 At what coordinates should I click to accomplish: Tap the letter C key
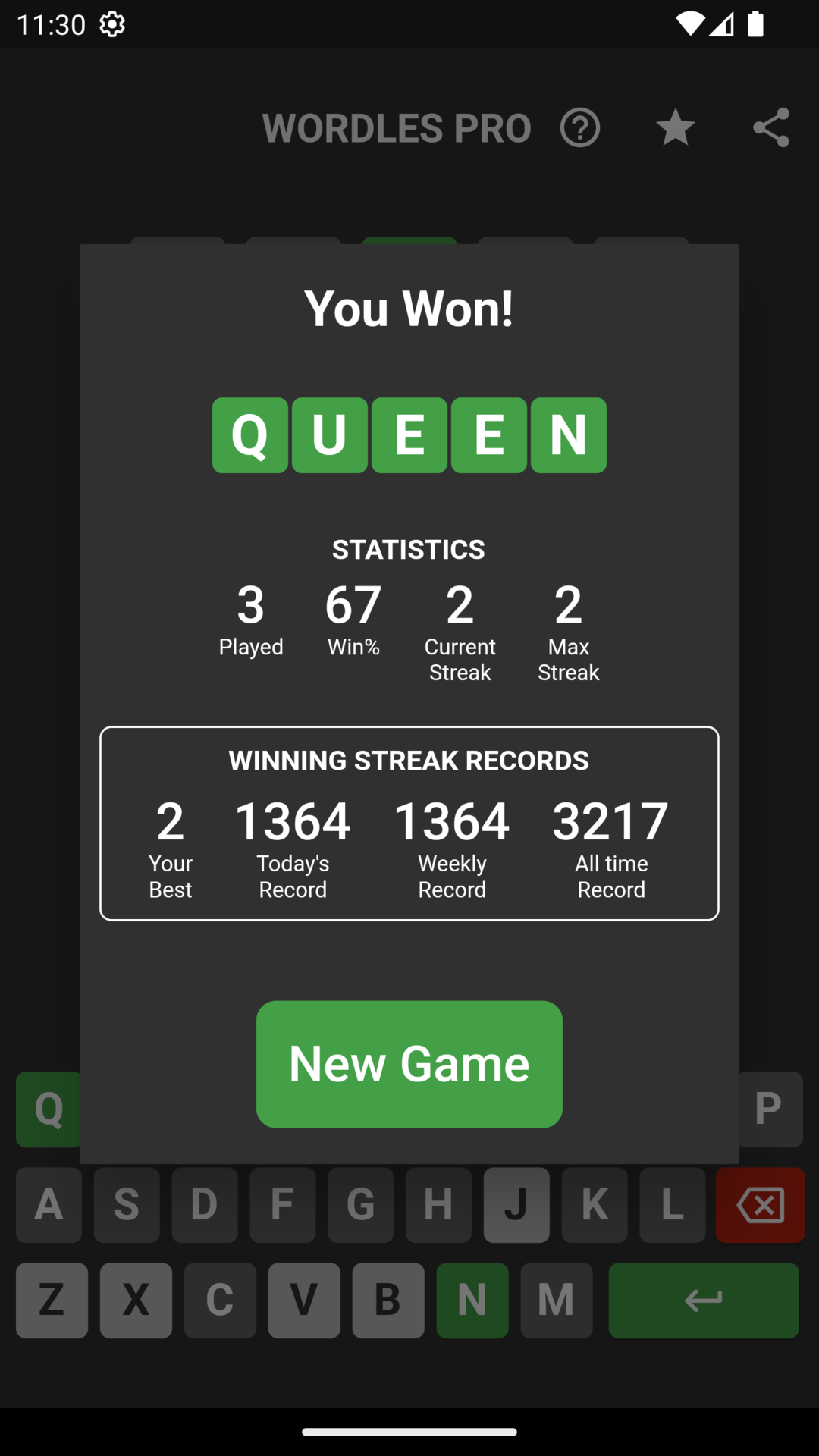(x=220, y=1301)
